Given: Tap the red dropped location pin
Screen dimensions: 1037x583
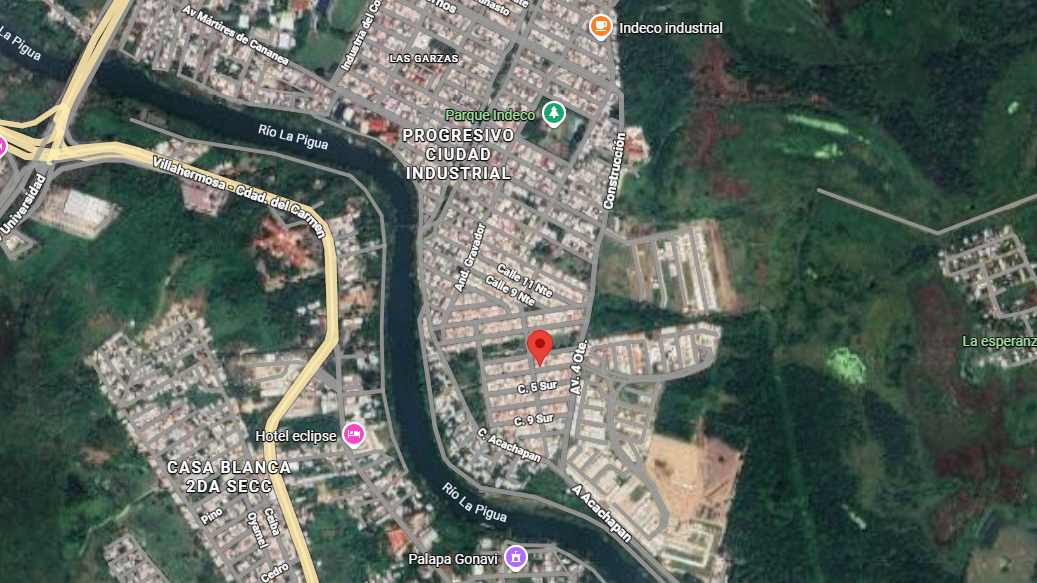Looking at the screenshot, I should [540, 346].
